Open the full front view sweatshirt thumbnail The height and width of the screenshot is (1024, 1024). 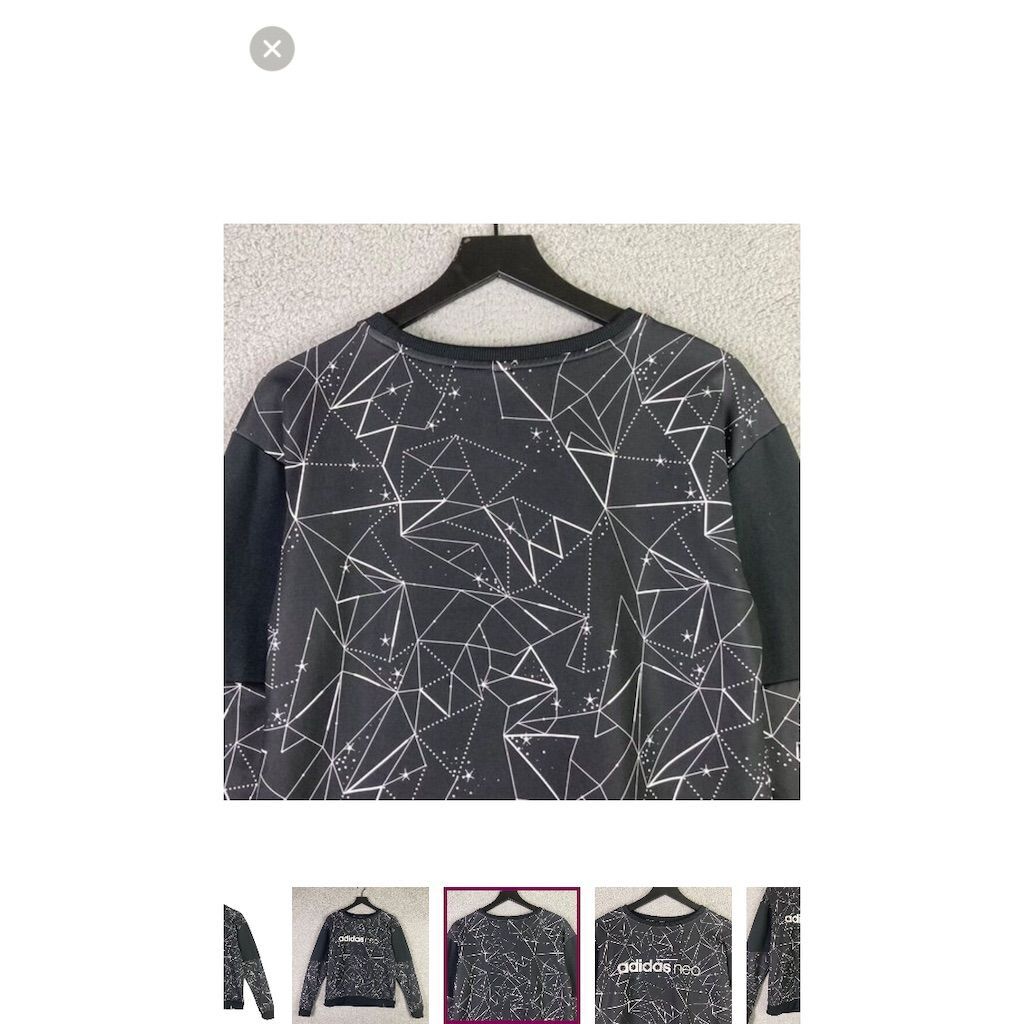[x=360, y=954]
